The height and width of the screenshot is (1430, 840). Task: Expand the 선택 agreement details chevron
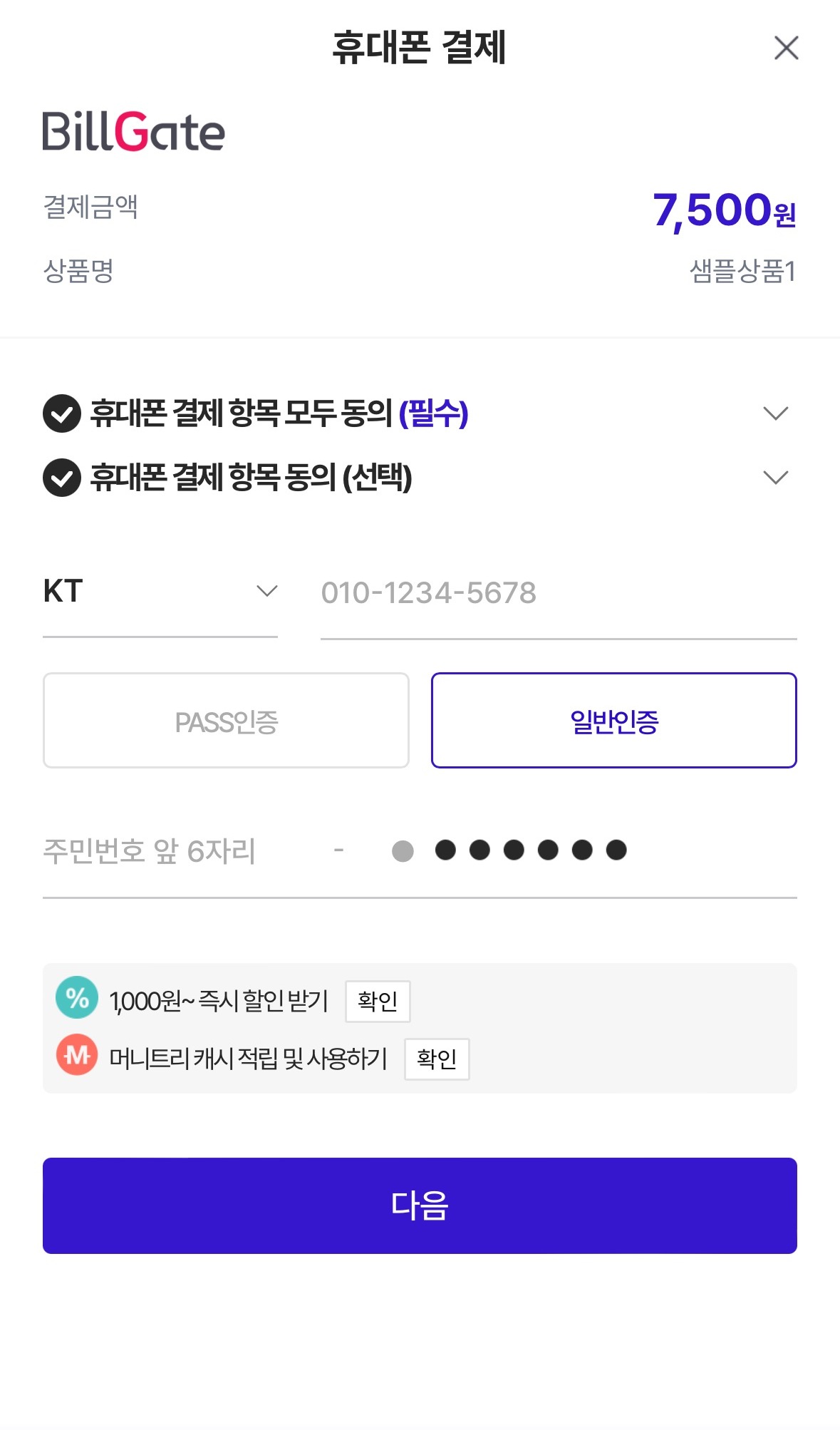775,478
